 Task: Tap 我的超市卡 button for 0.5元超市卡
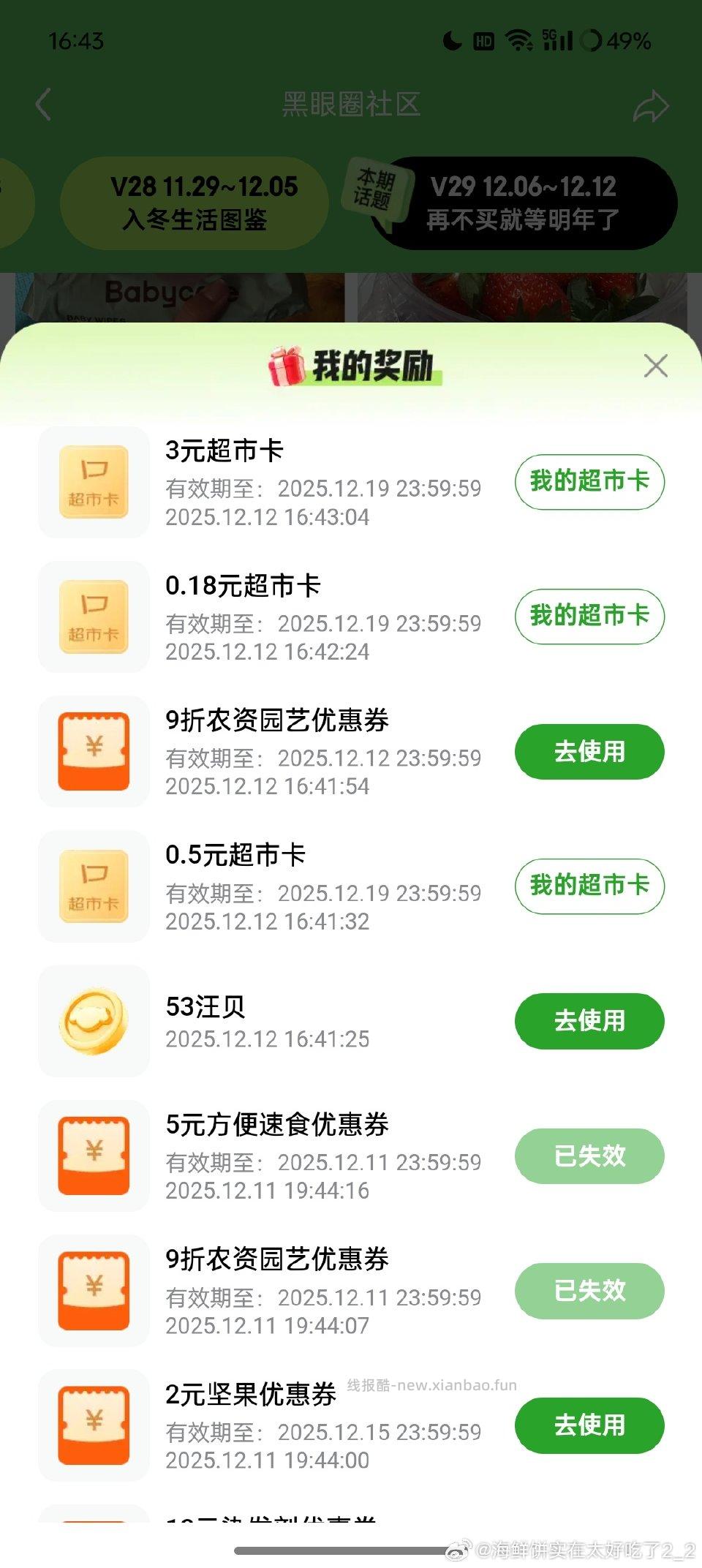tap(589, 886)
